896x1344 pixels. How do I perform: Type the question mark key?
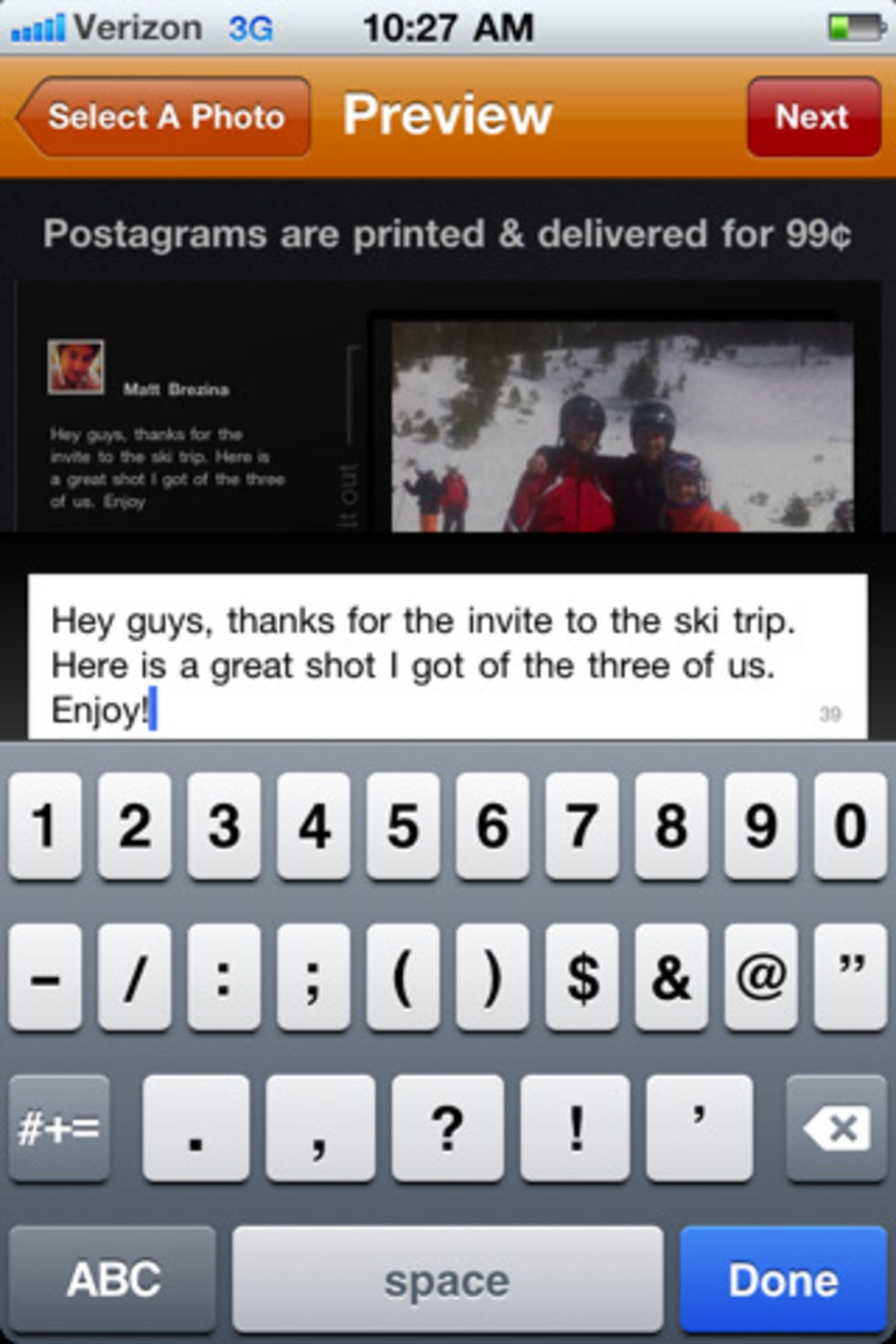tap(447, 1128)
